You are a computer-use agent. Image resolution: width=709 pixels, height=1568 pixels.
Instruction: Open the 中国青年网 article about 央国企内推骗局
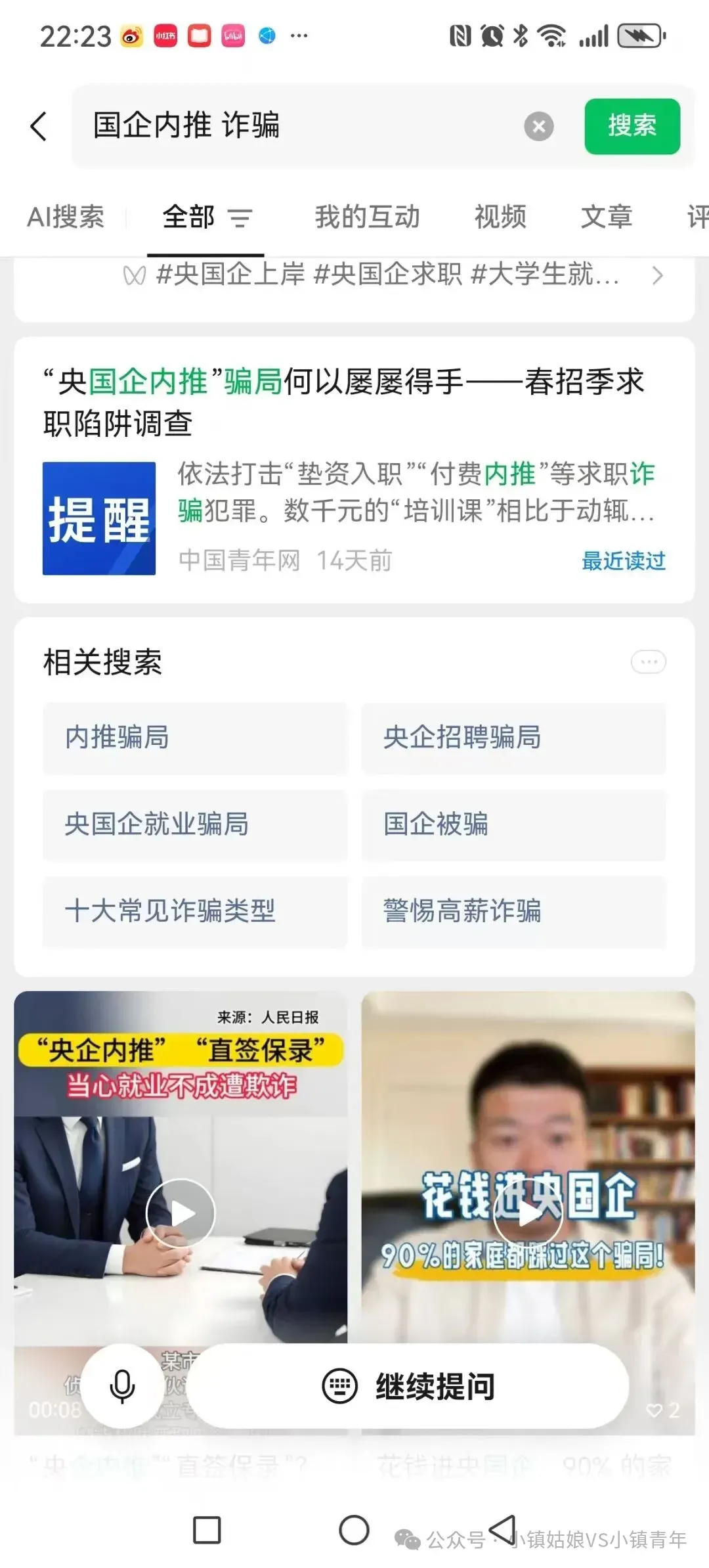[x=354, y=470]
